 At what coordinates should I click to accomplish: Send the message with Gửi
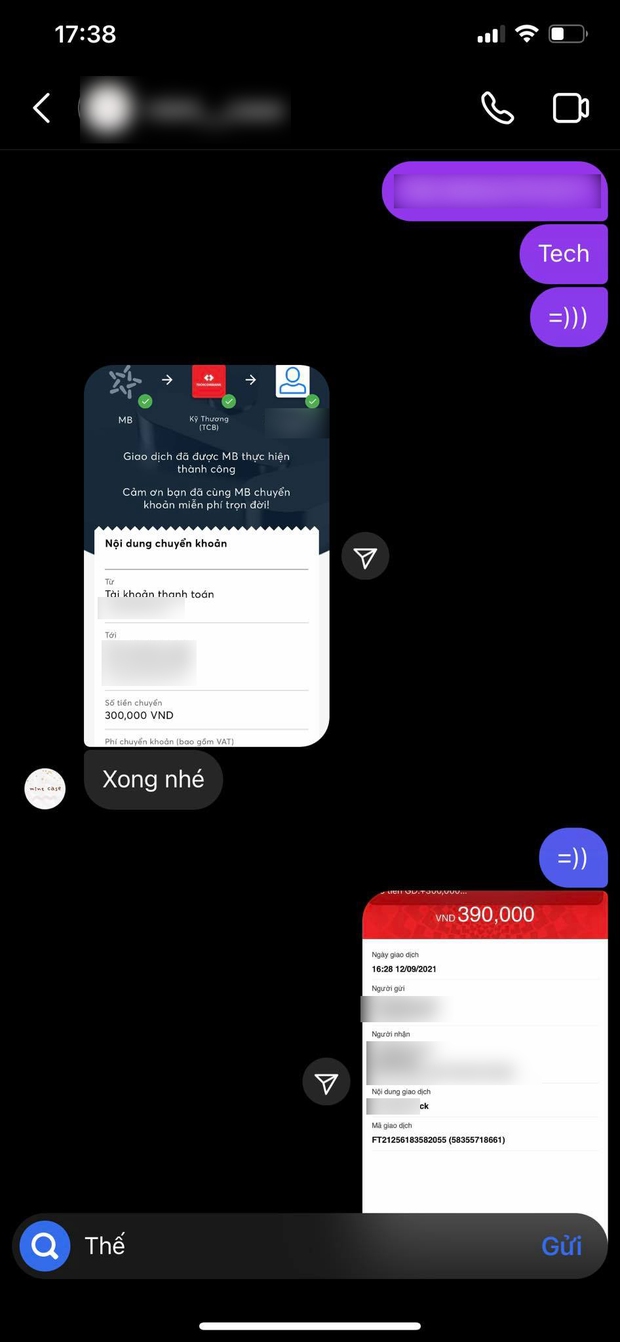pos(561,1246)
